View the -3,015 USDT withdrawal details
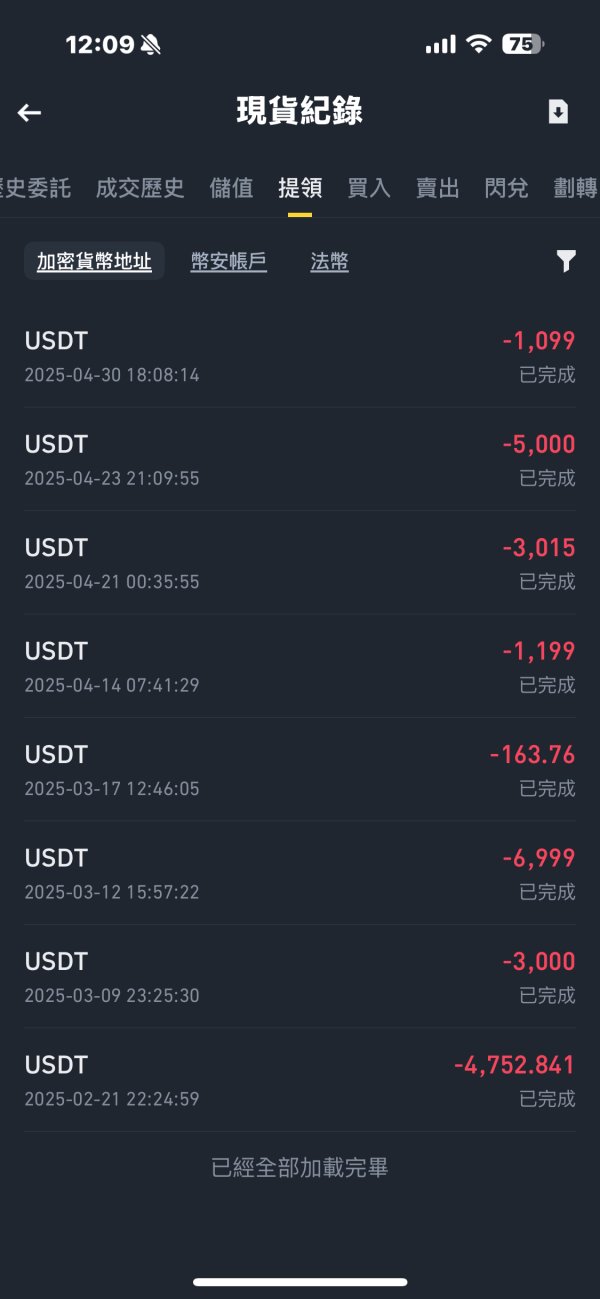The height and width of the screenshot is (1299, 600). pyautogui.click(x=300, y=563)
